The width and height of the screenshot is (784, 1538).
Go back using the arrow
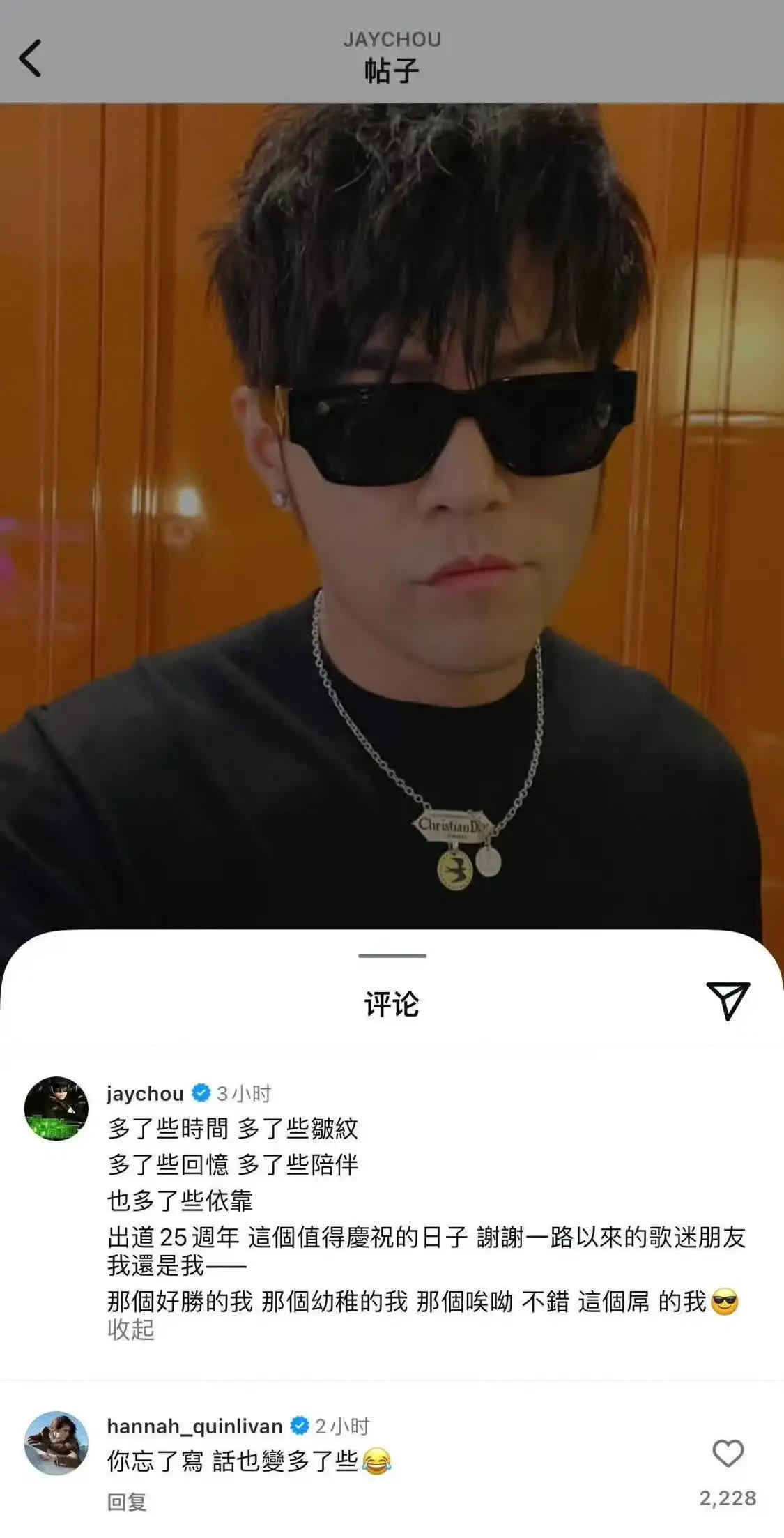[x=31, y=58]
